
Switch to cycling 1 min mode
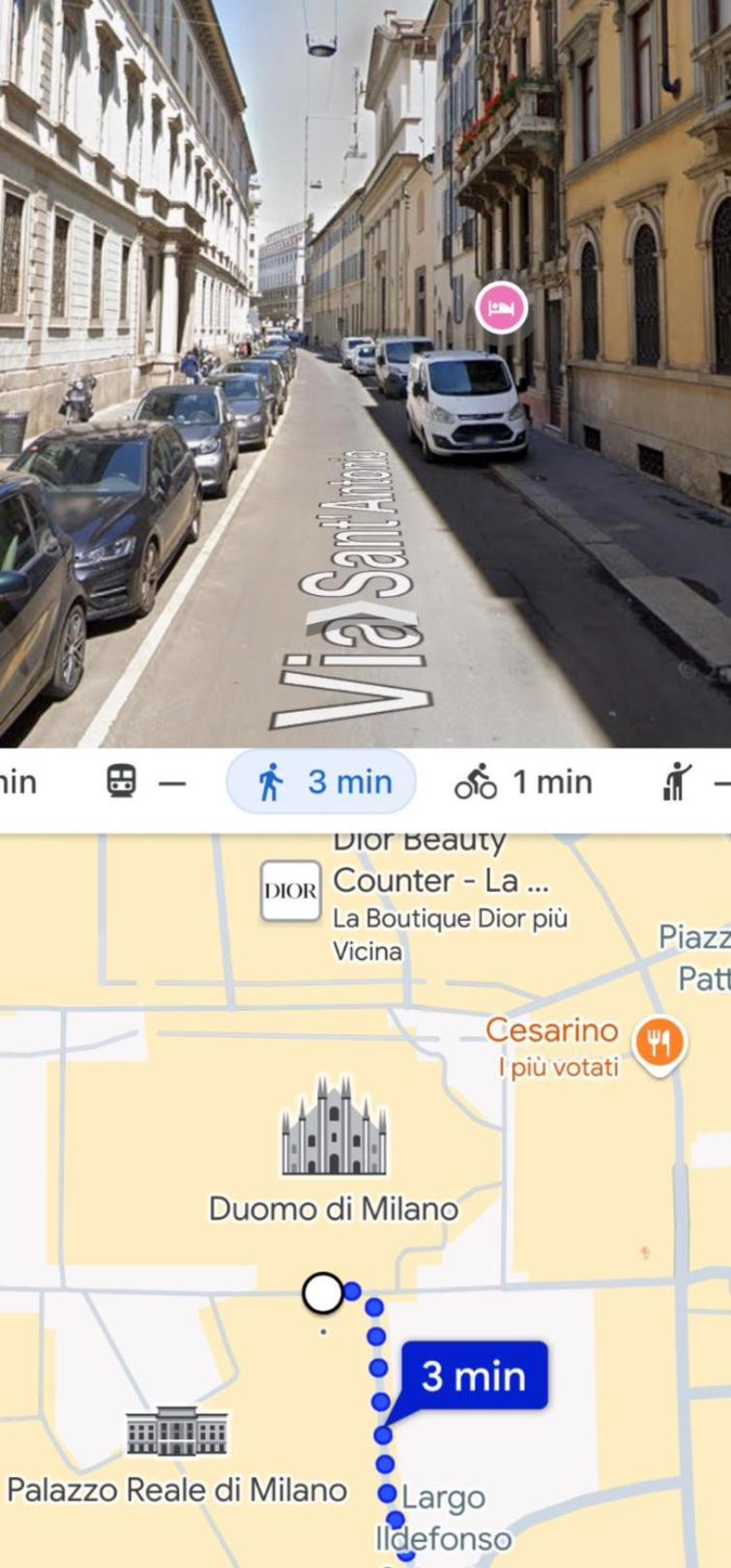[x=523, y=782]
